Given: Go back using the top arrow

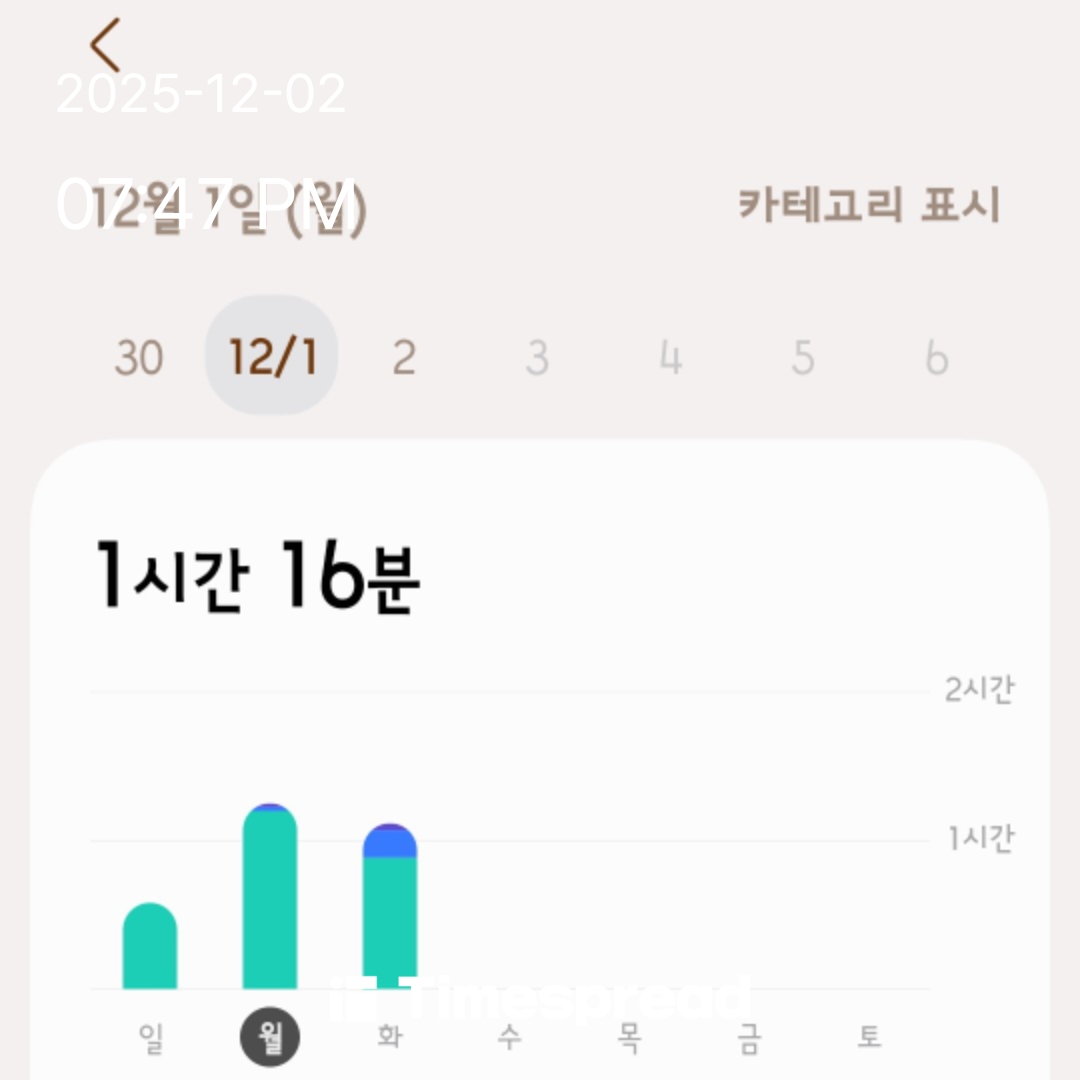Looking at the screenshot, I should [105, 45].
